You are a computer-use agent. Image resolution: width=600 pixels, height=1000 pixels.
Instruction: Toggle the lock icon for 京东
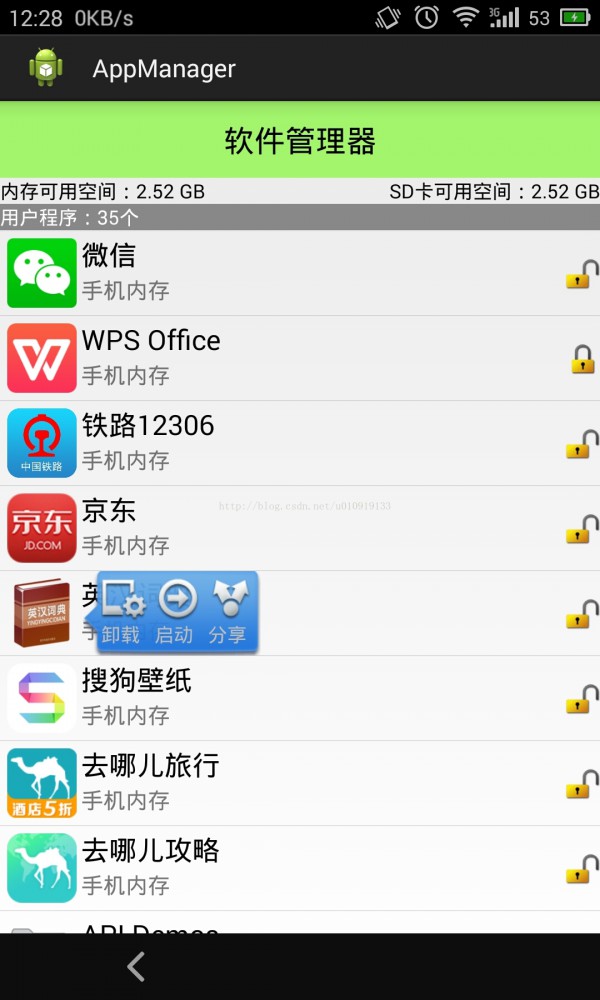click(582, 529)
